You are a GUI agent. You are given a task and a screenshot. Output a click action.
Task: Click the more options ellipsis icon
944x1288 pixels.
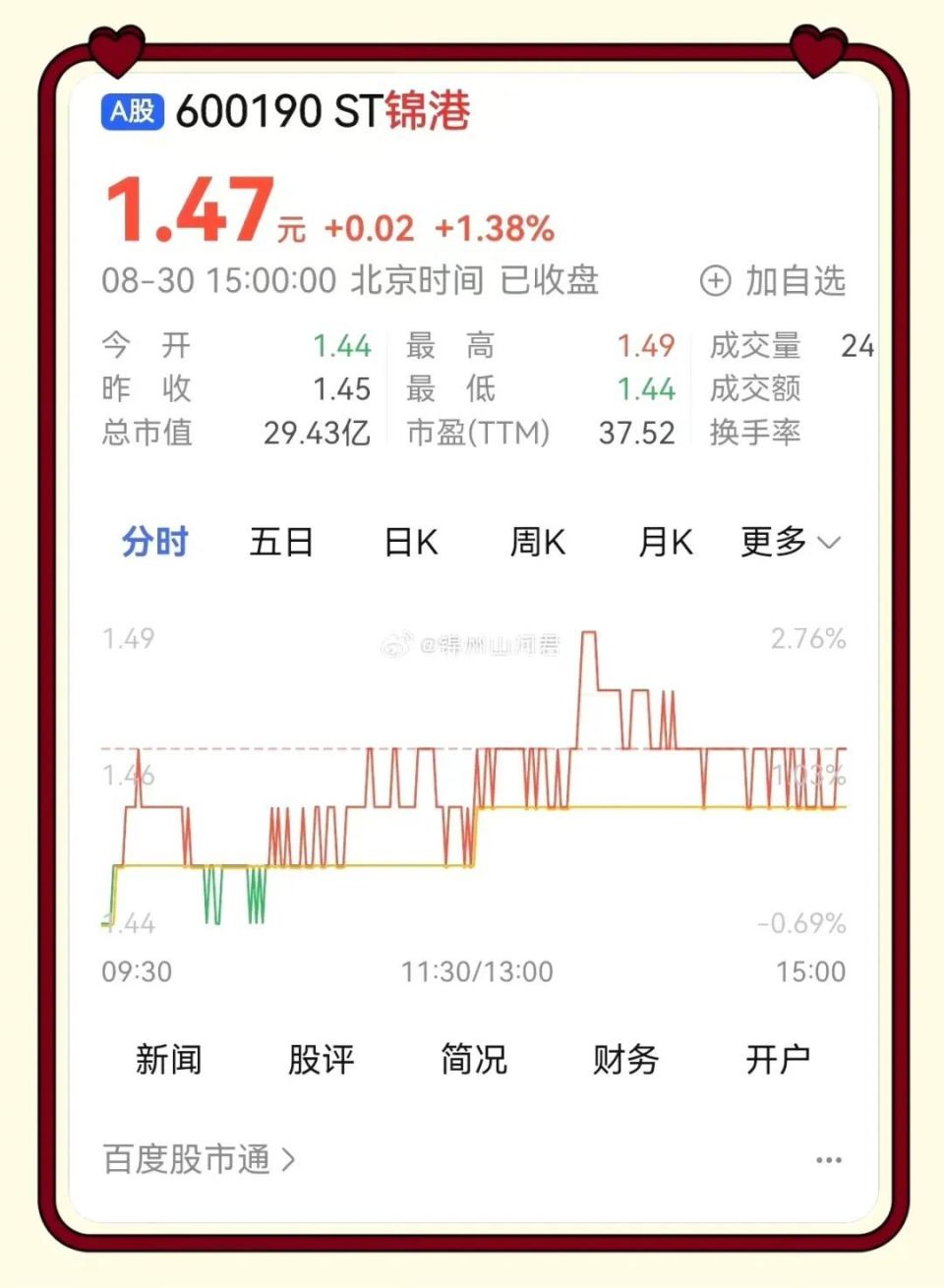(829, 1160)
